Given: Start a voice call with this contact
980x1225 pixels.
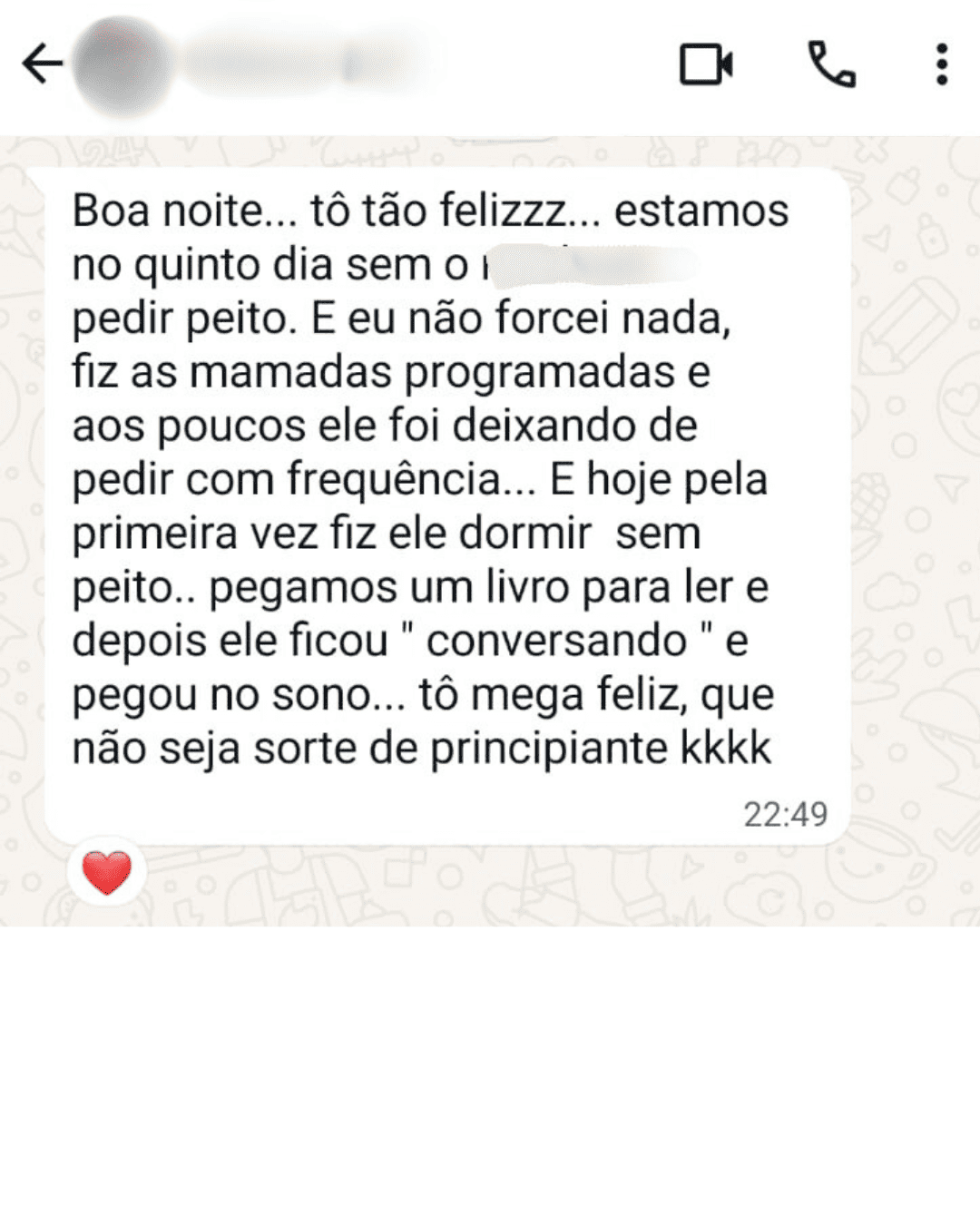Looking at the screenshot, I should [831, 64].
